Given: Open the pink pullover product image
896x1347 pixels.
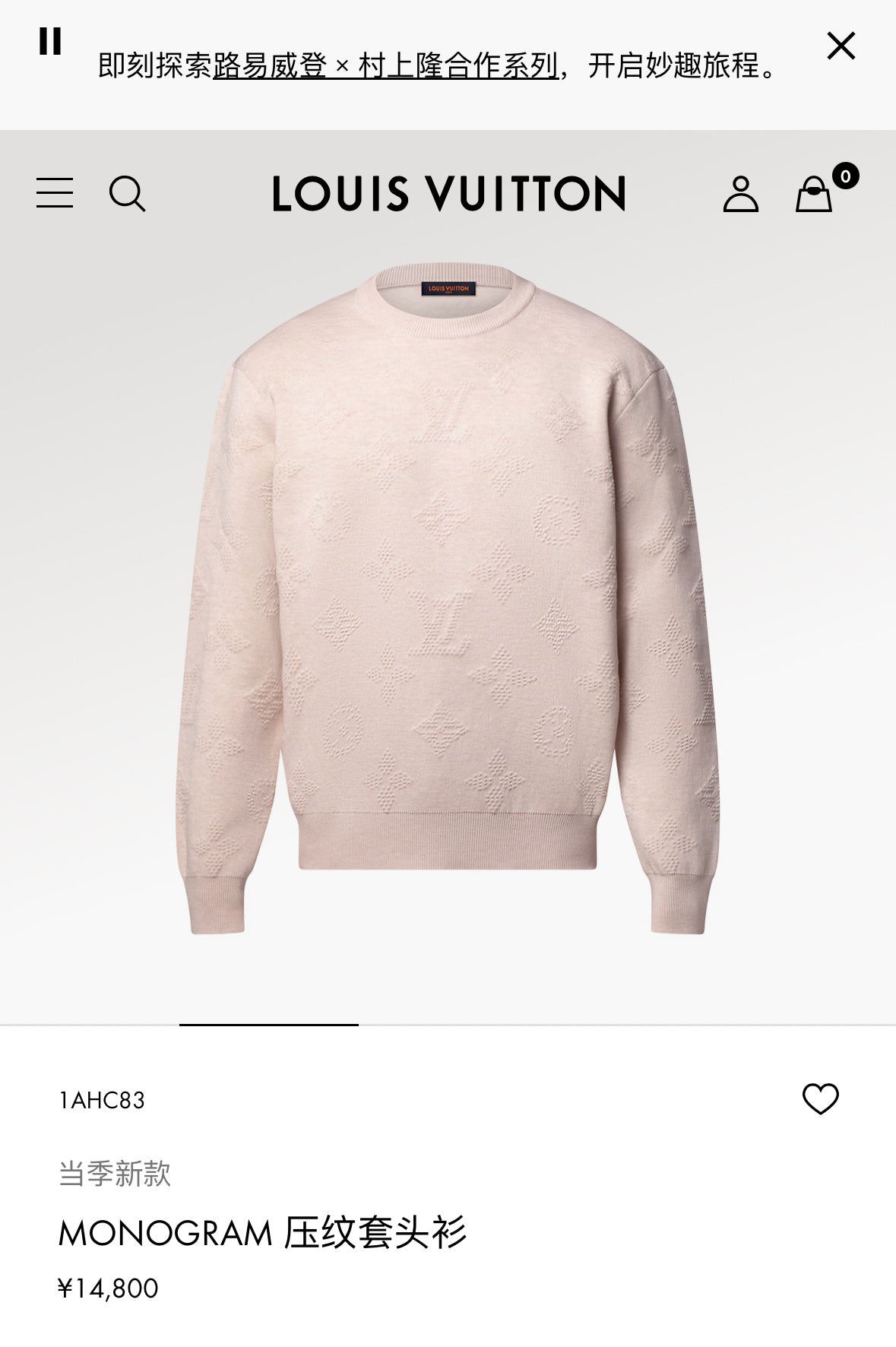Looking at the screenshot, I should (x=448, y=601).
